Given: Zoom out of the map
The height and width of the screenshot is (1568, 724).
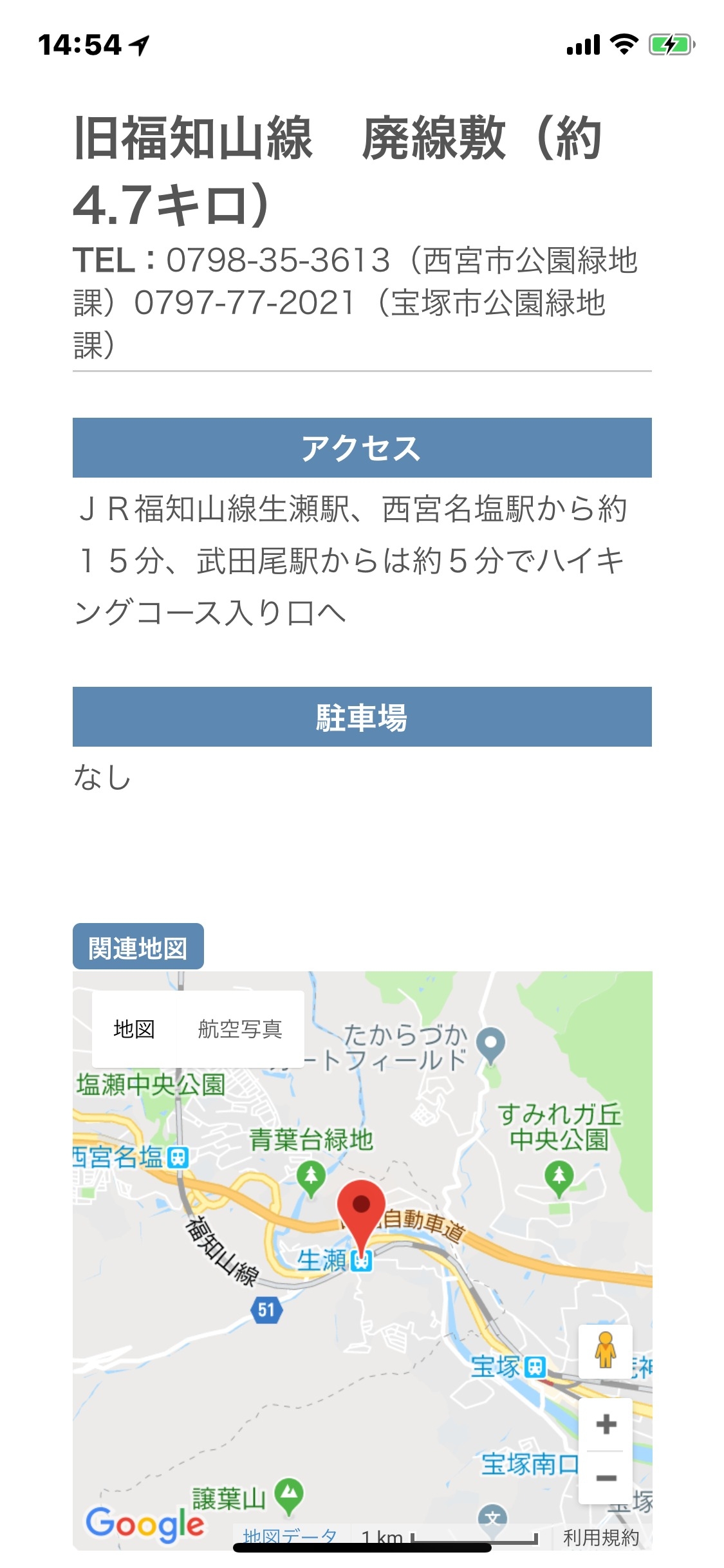Looking at the screenshot, I should 606,1478.
